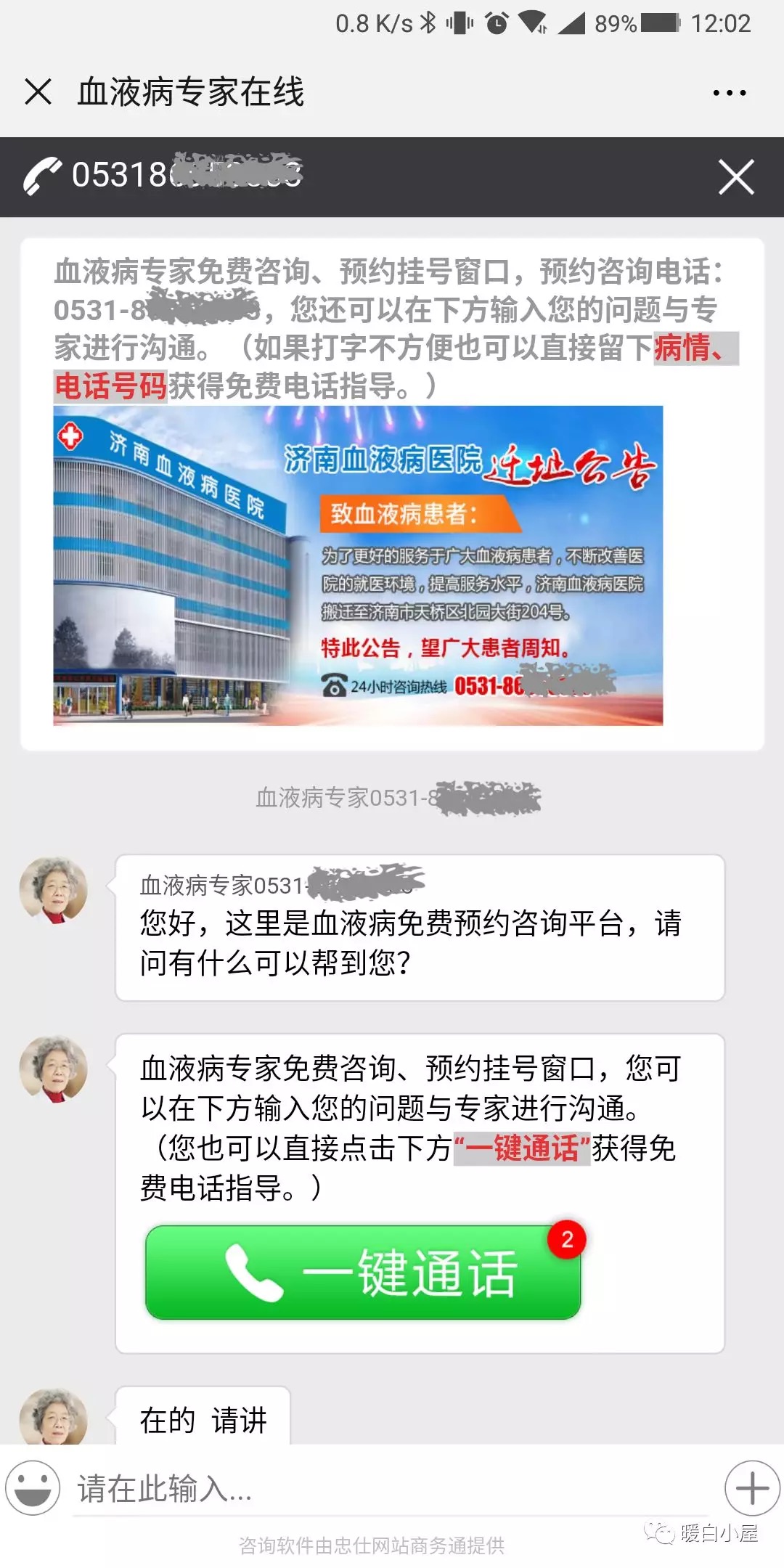This screenshot has height=1568, width=784.
Task: Dismiss the phone number banner
Action: point(736,177)
